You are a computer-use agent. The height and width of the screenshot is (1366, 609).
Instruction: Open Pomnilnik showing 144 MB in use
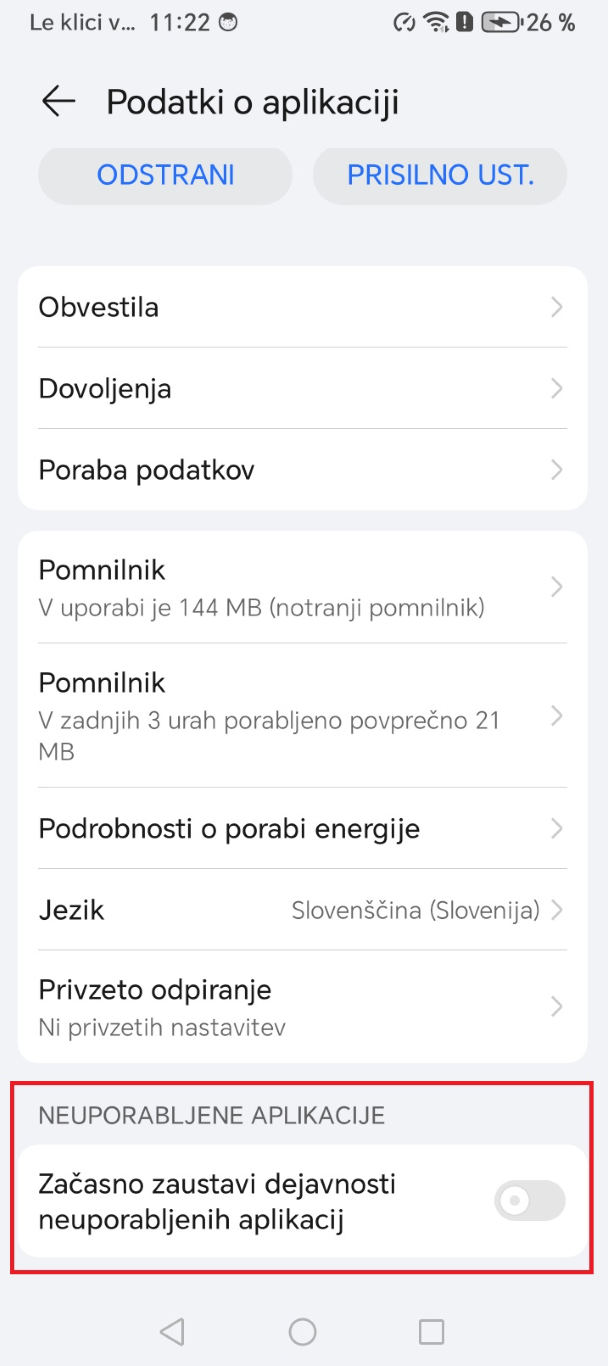pyautogui.click(x=302, y=588)
